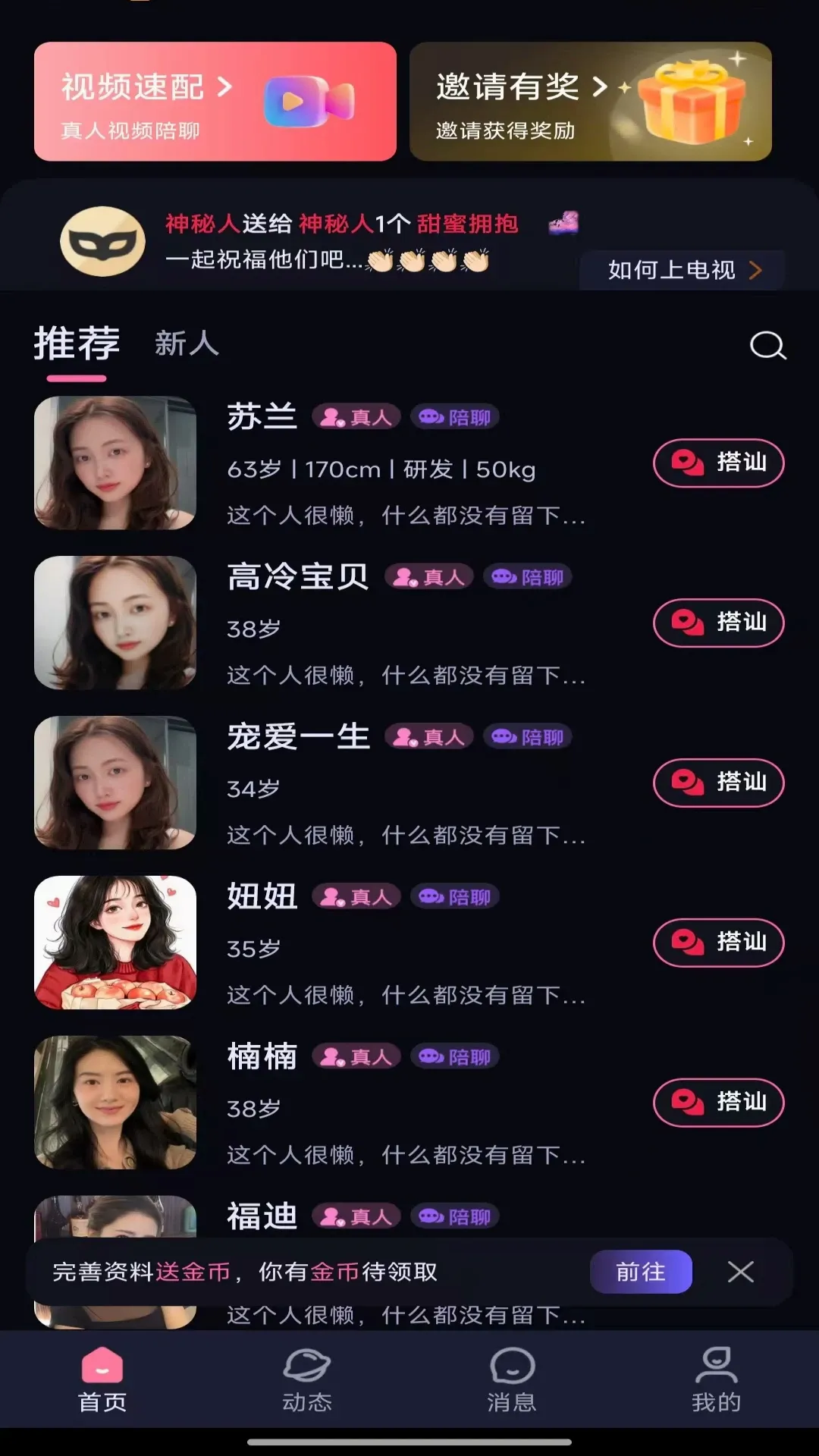
Task: Tap 搭讪 next to 楠楠
Action: click(x=718, y=1103)
